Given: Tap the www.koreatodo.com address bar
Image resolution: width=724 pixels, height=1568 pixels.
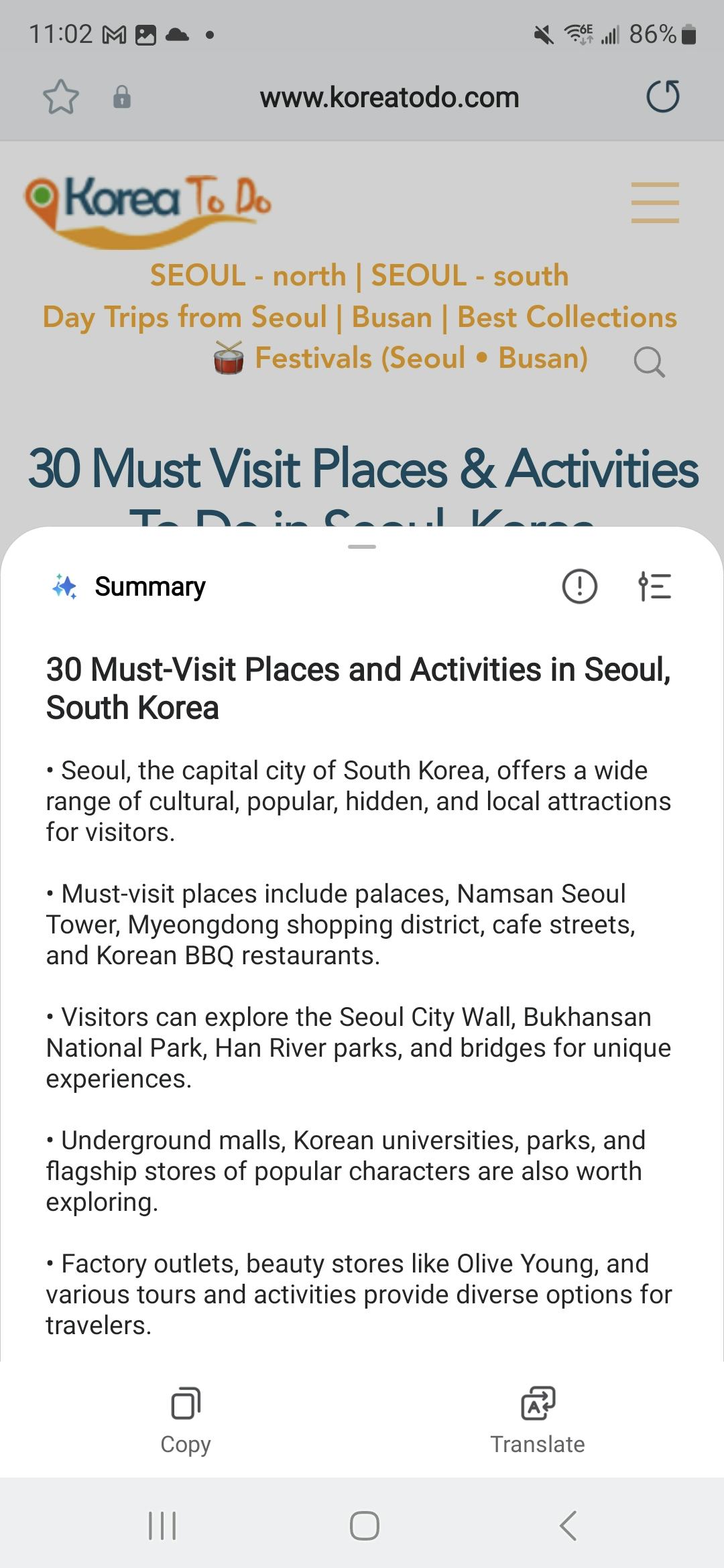Looking at the screenshot, I should click(389, 96).
